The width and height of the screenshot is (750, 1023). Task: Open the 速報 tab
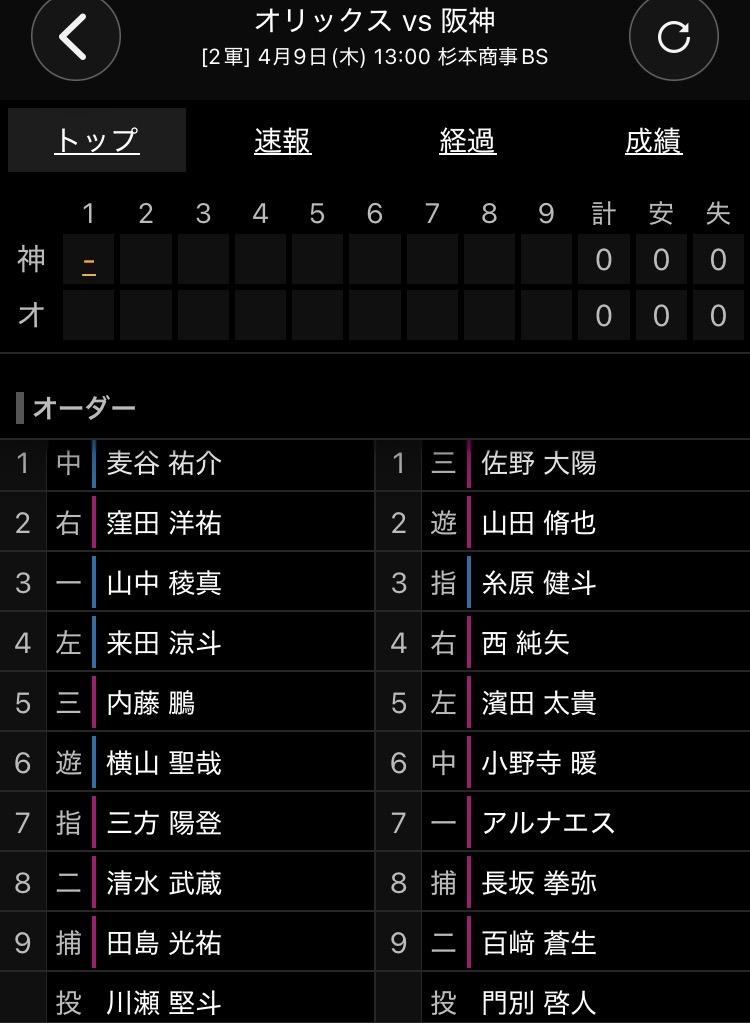(282, 141)
